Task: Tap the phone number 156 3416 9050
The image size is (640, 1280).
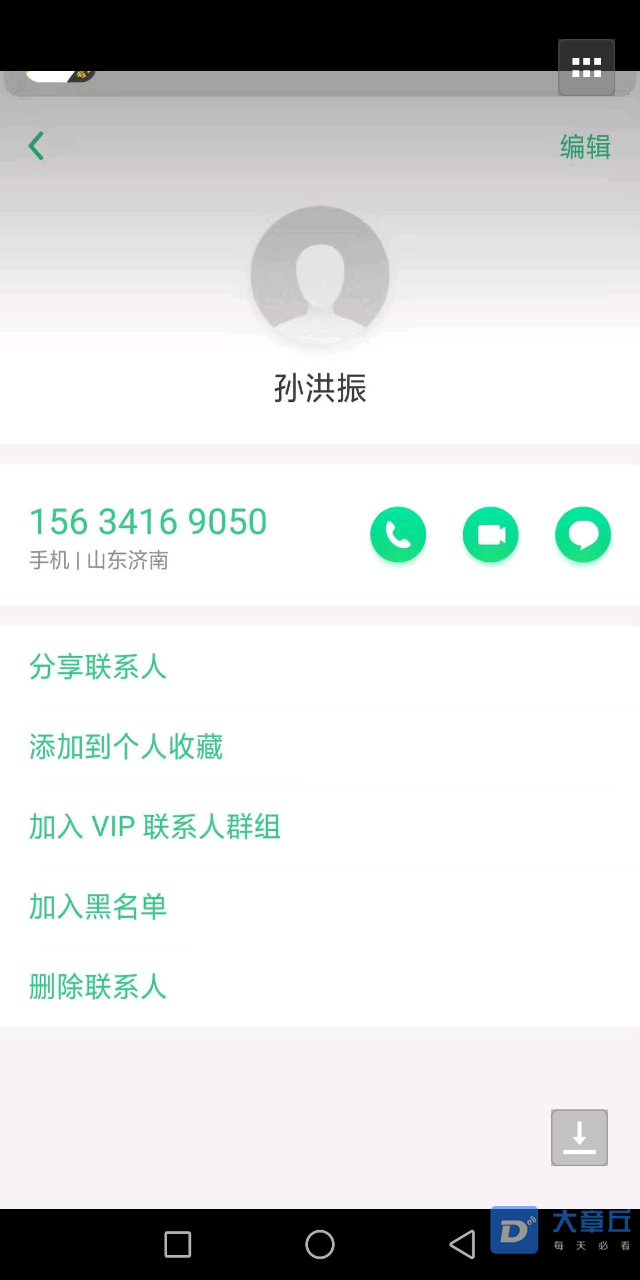Action: [x=148, y=522]
